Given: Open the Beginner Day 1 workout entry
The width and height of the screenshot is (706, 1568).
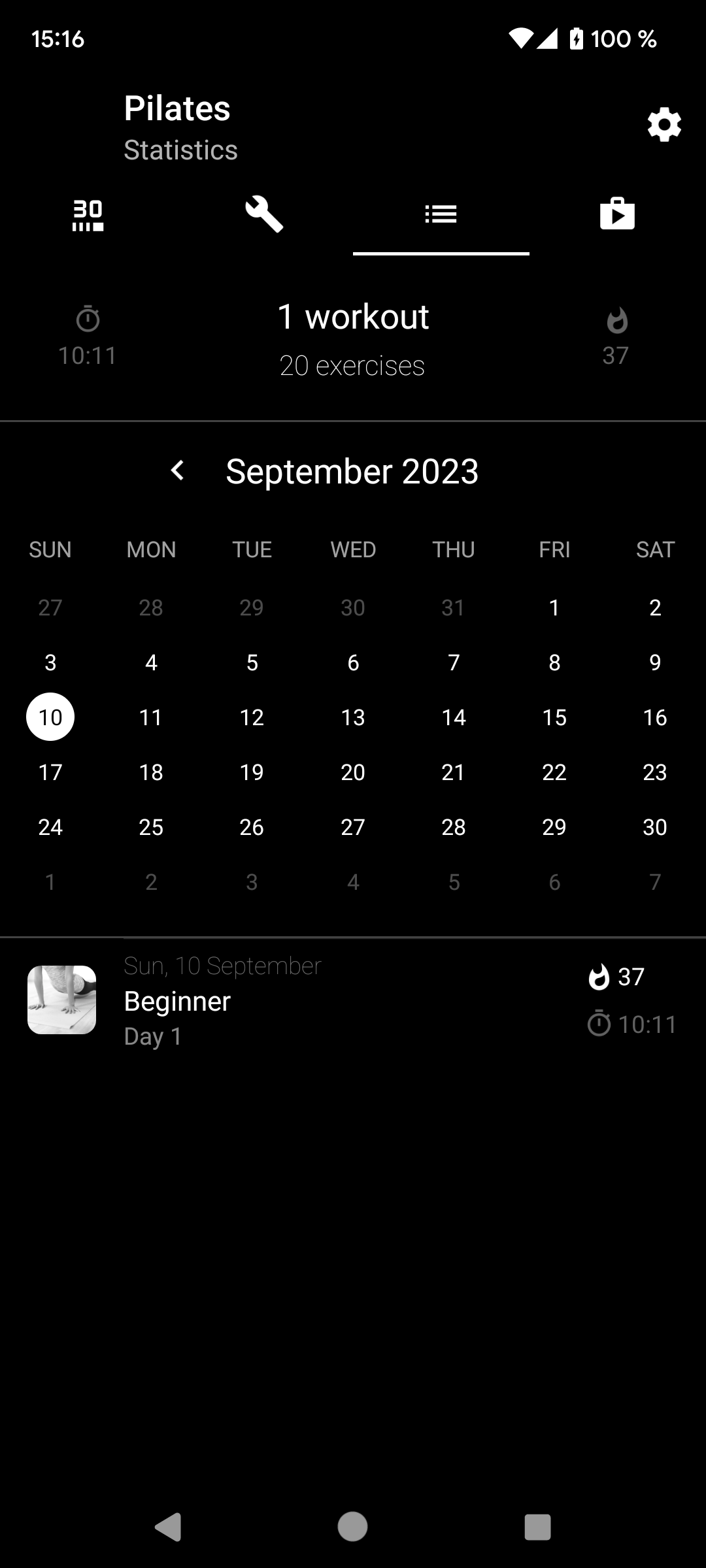Looking at the screenshot, I should (x=353, y=1000).
